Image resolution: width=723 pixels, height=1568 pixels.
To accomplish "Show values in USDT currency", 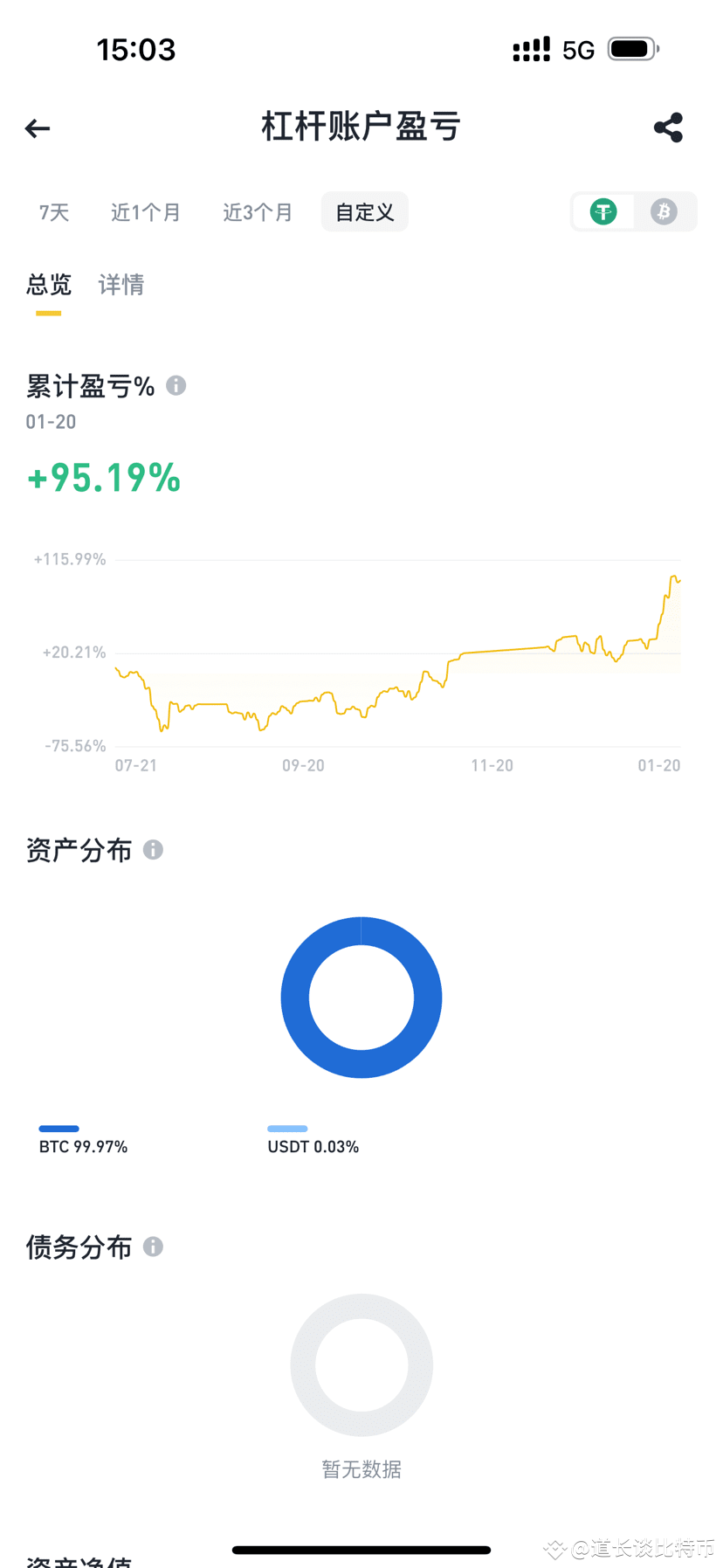I will coord(603,211).
